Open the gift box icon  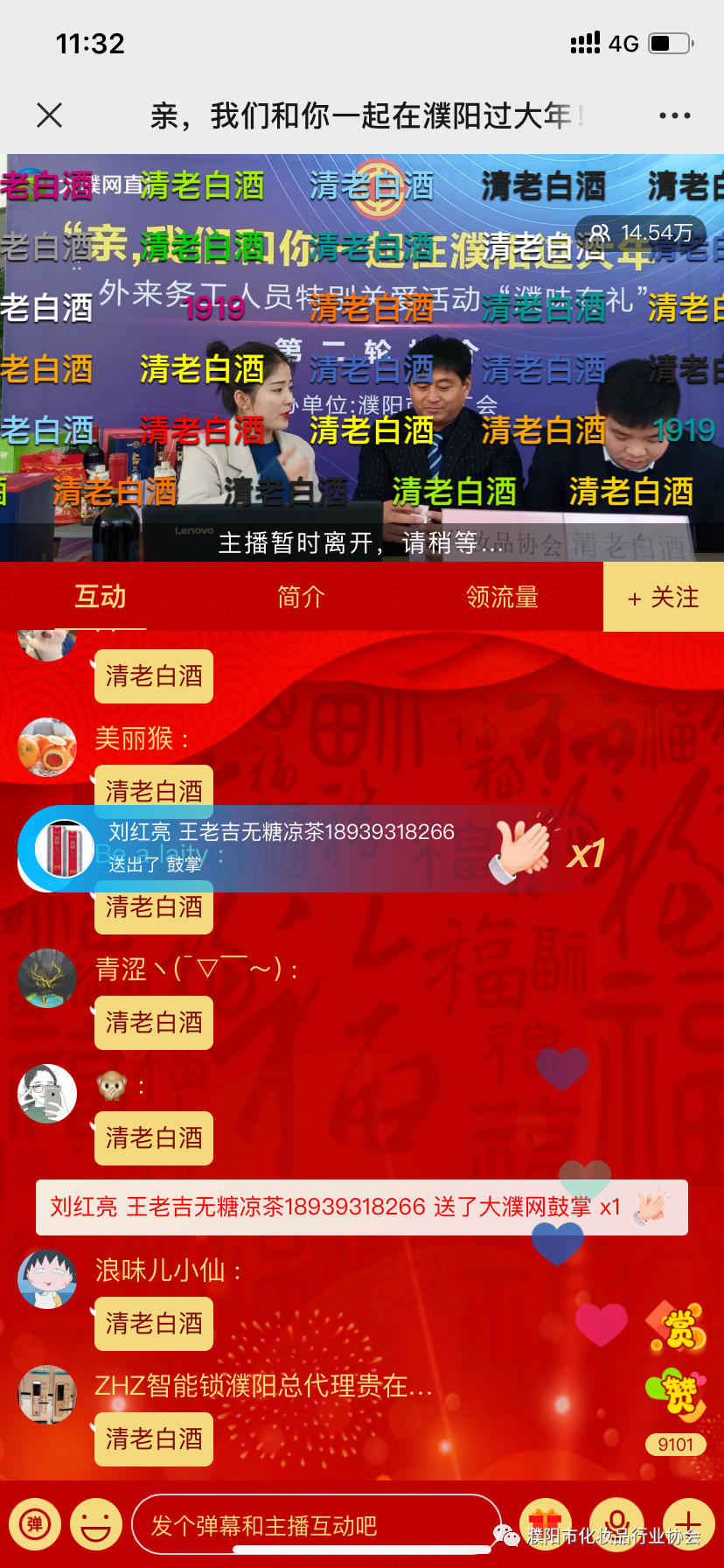546,1522
